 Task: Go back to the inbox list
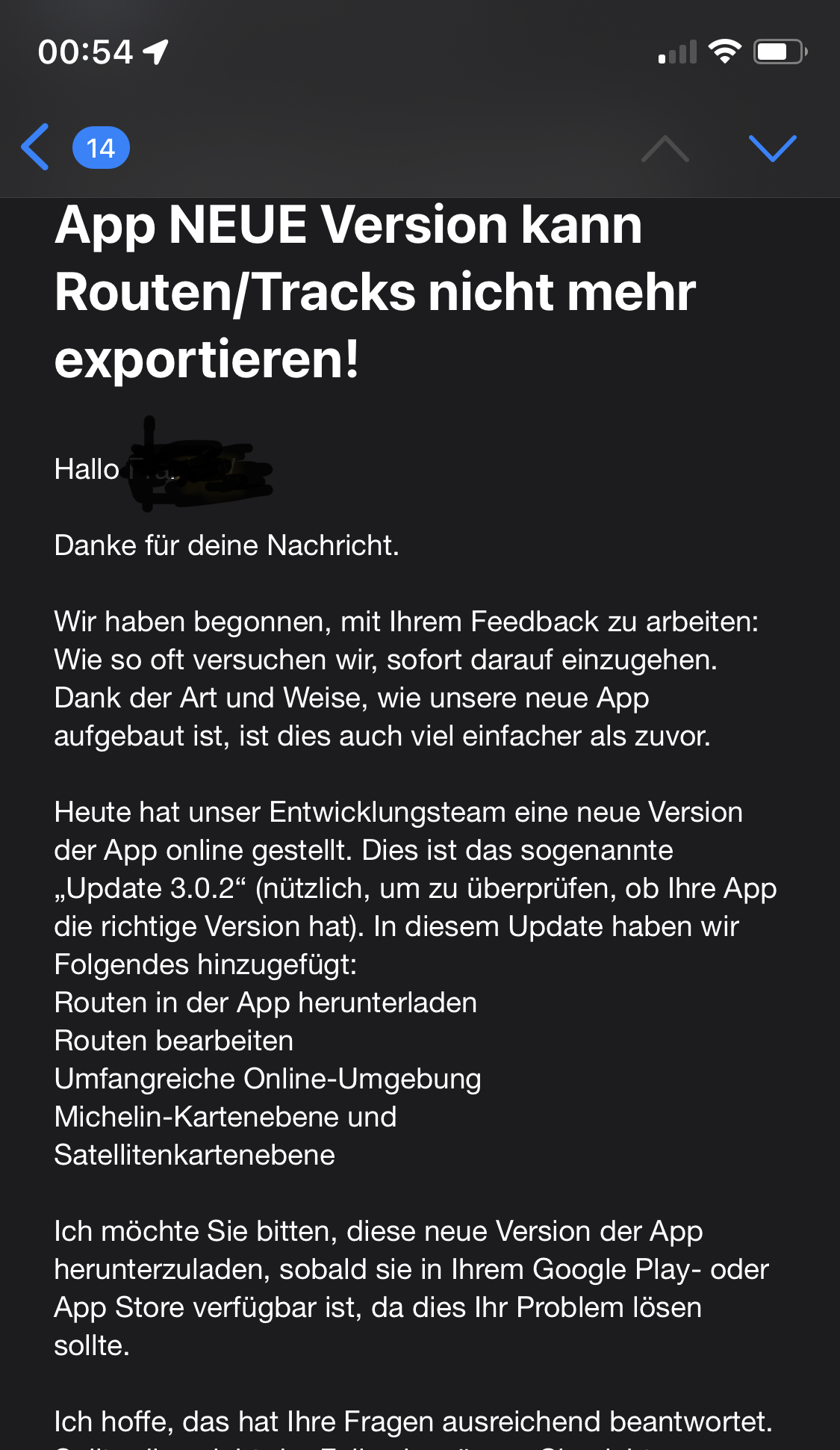coord(37,147)
